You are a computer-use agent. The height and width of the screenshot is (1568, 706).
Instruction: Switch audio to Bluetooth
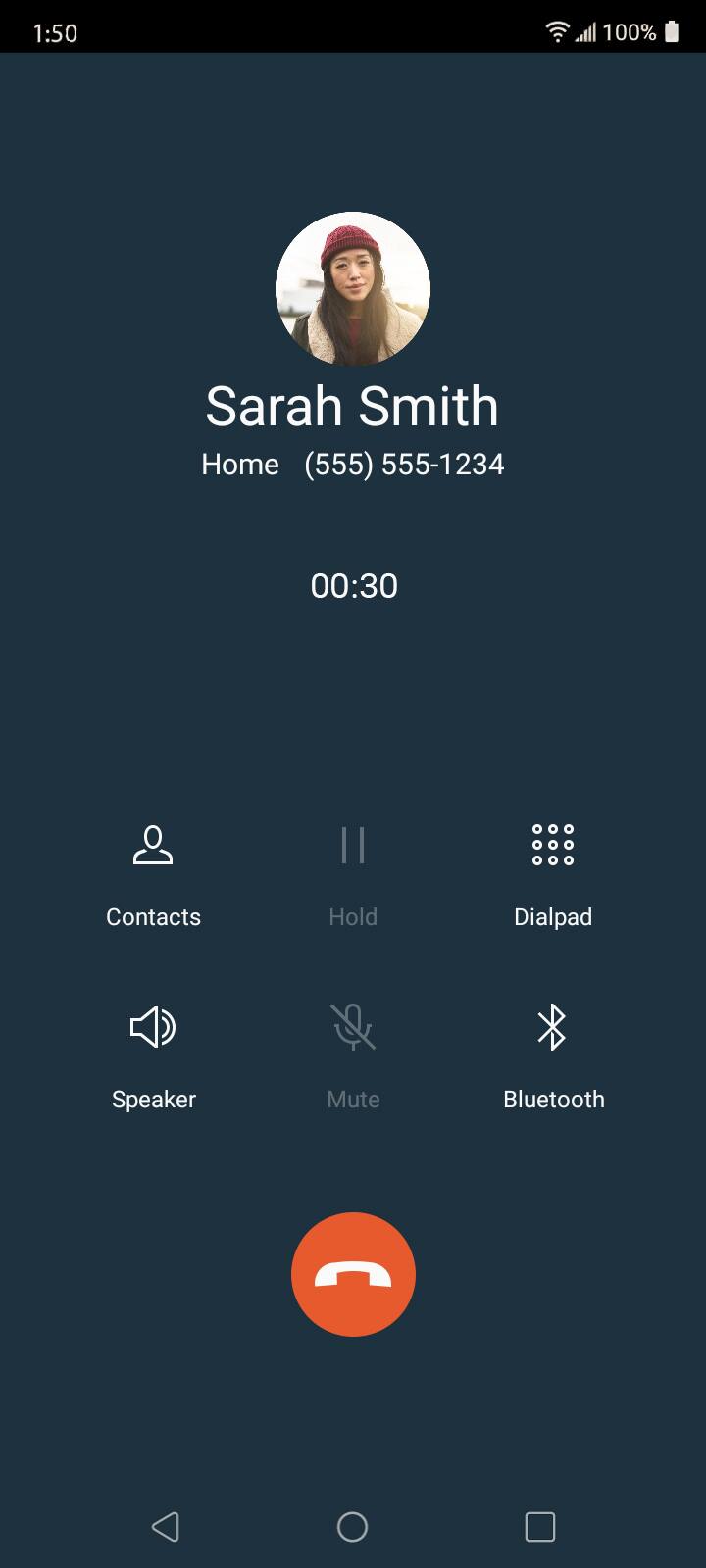pos(553,1056)
